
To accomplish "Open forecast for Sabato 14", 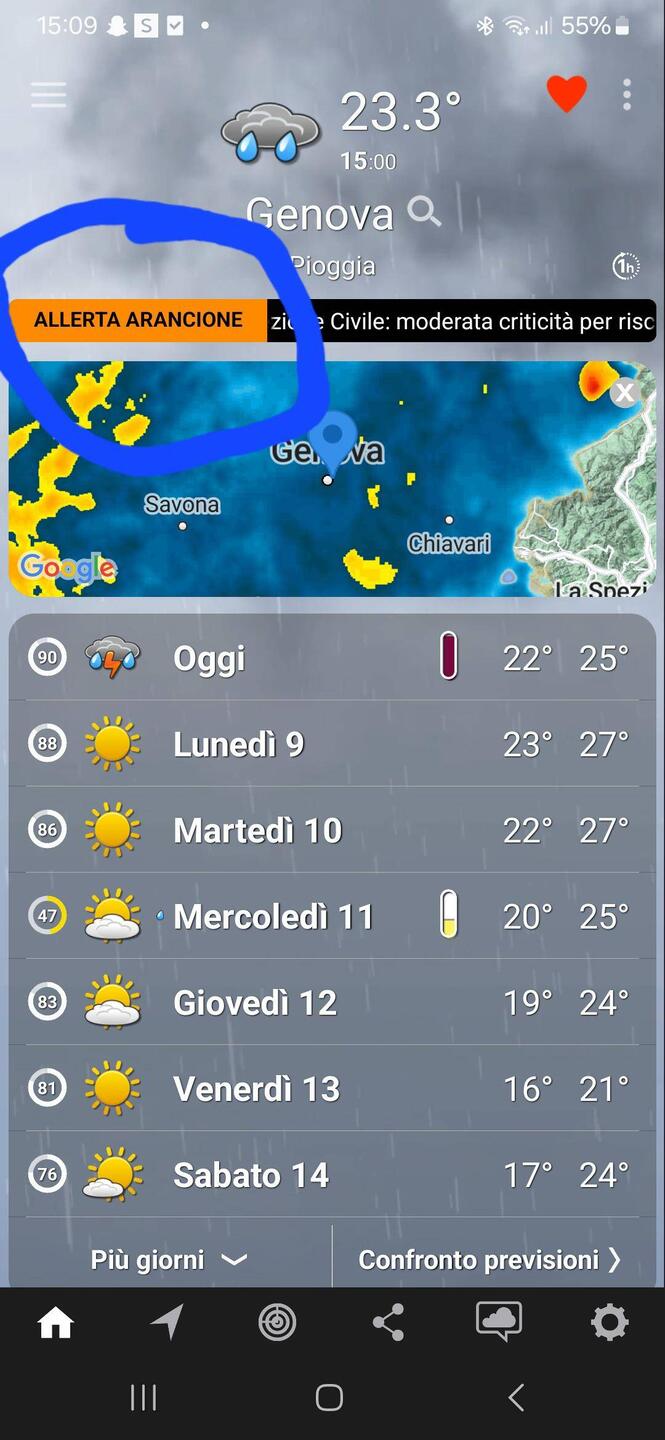I will tap(330, 1174).
